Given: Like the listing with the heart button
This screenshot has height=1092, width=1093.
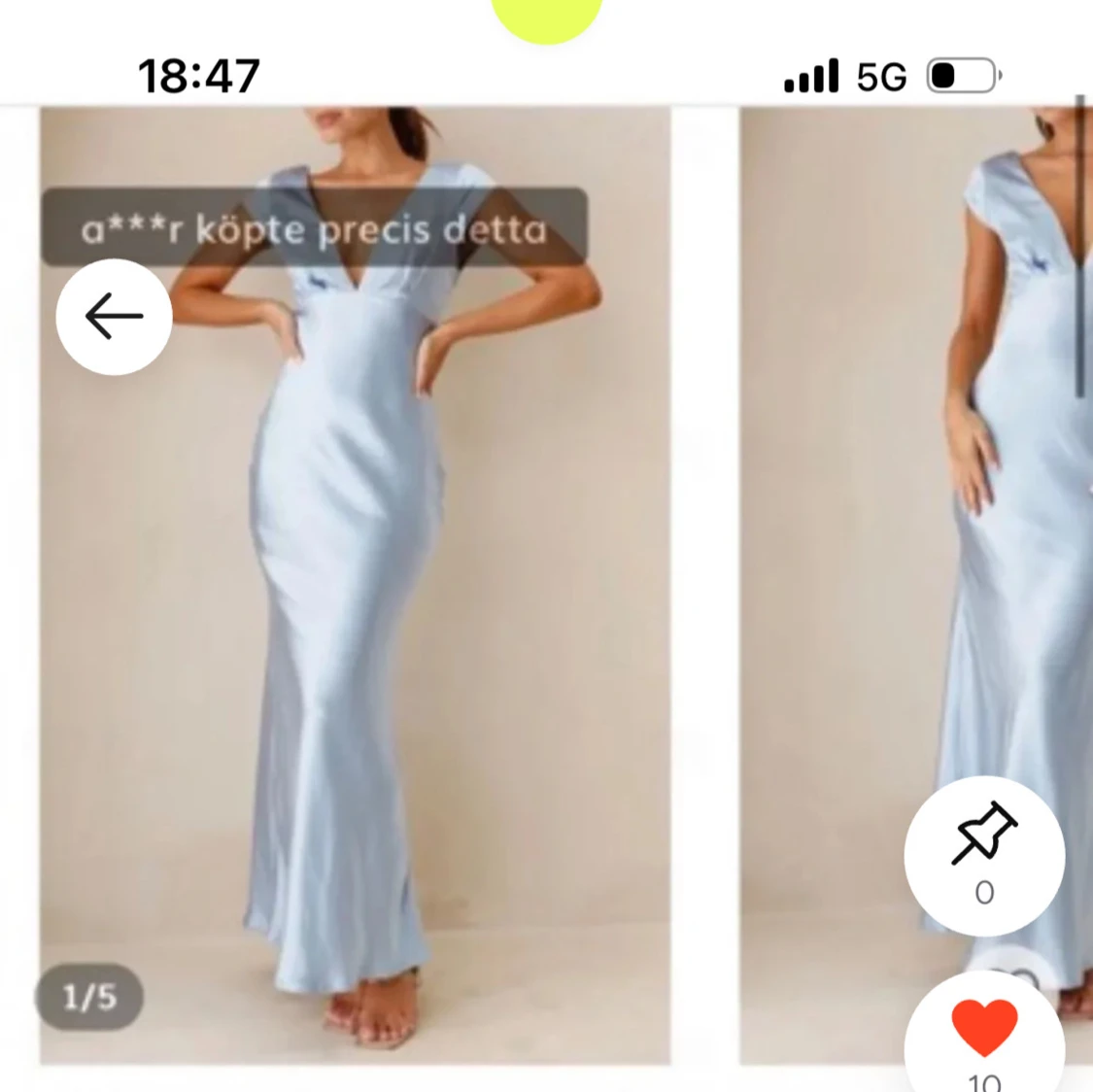Looking at the screenshot, I should point(983,1027).
